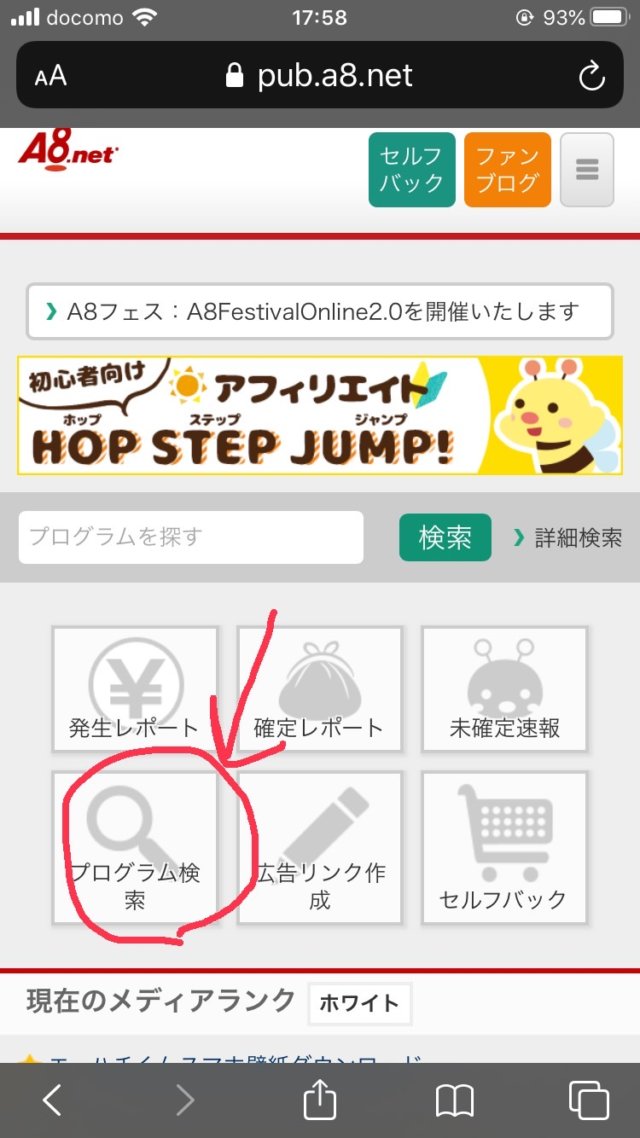
Task: Go back with Safari's back arrow
Action: pyautogui.click(x=52, y=1100)
